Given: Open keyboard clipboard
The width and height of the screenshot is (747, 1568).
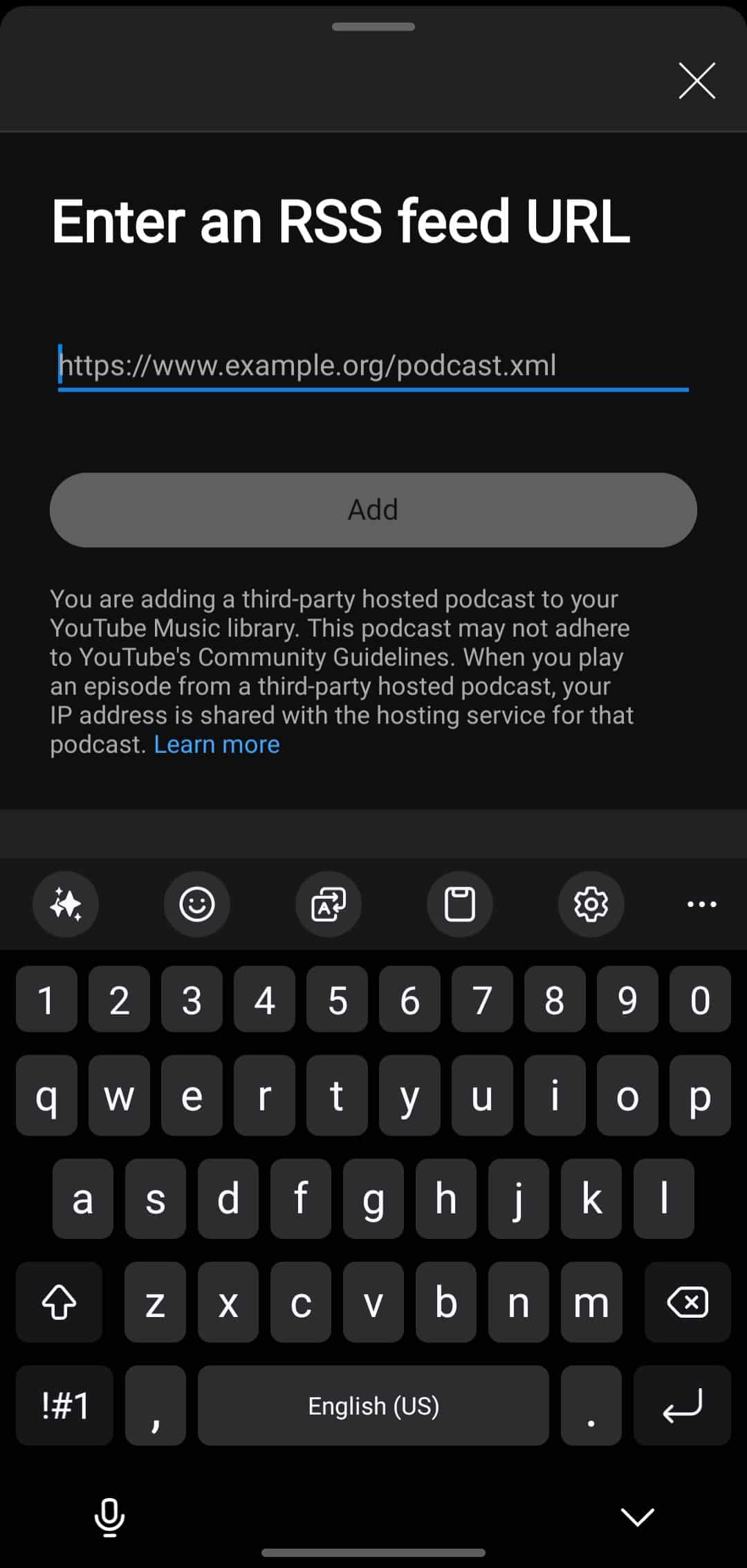Looking at the screenshot, I should (460, 904).
